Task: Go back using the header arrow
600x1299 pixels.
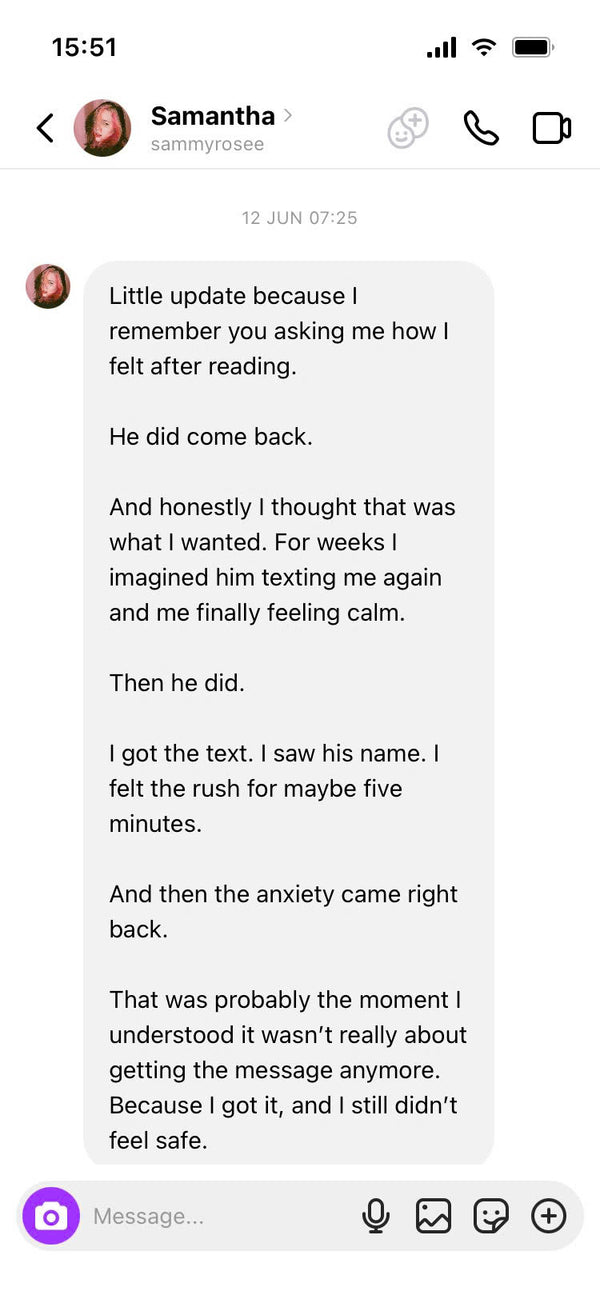Action: click(45, 128)
